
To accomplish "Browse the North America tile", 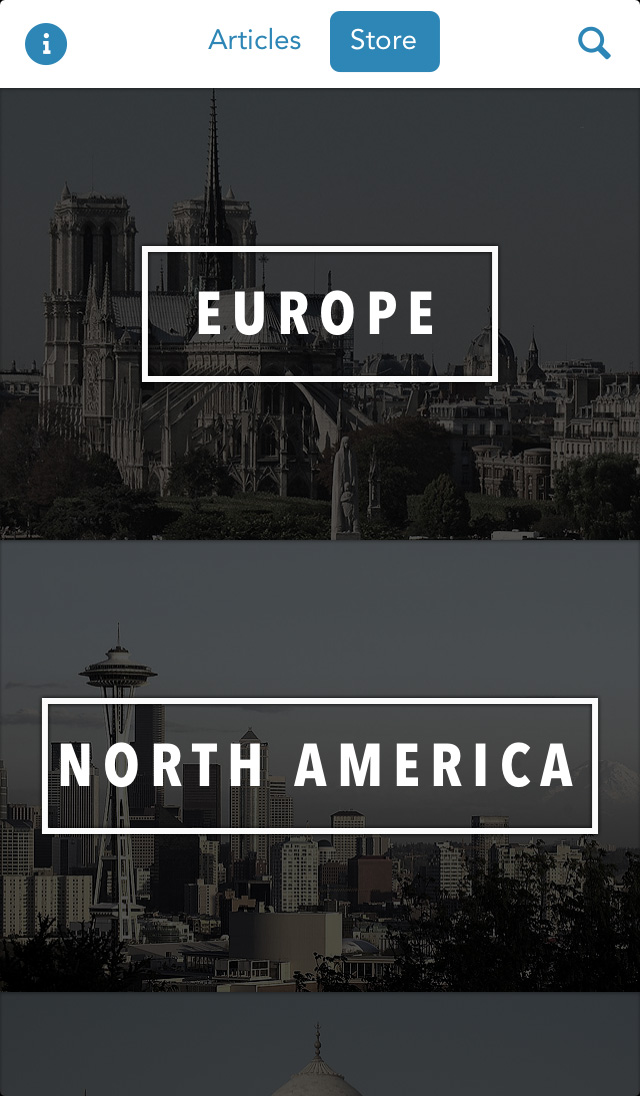I will click(320, 766).
